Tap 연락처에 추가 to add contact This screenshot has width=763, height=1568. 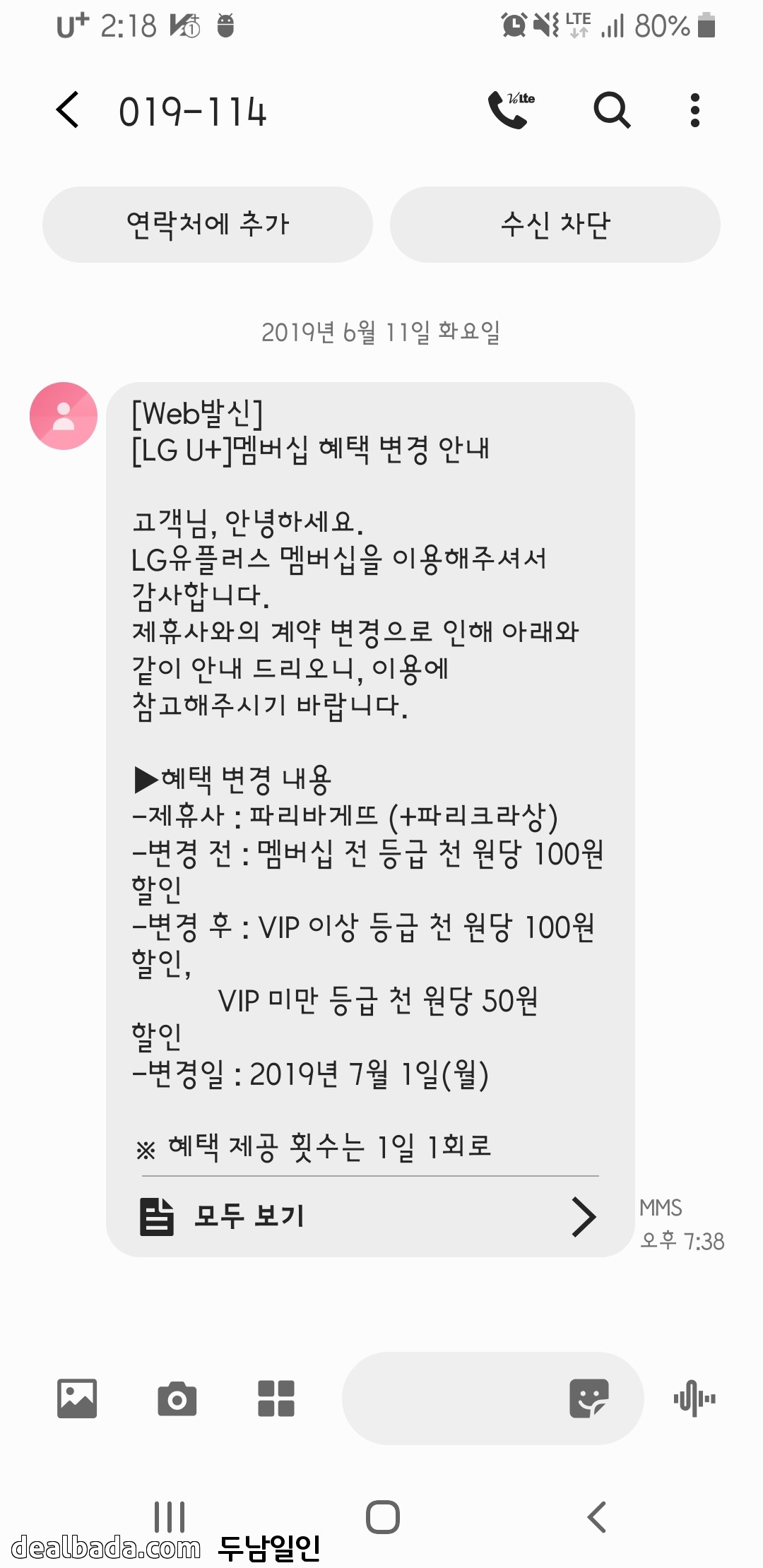(208, 225)
